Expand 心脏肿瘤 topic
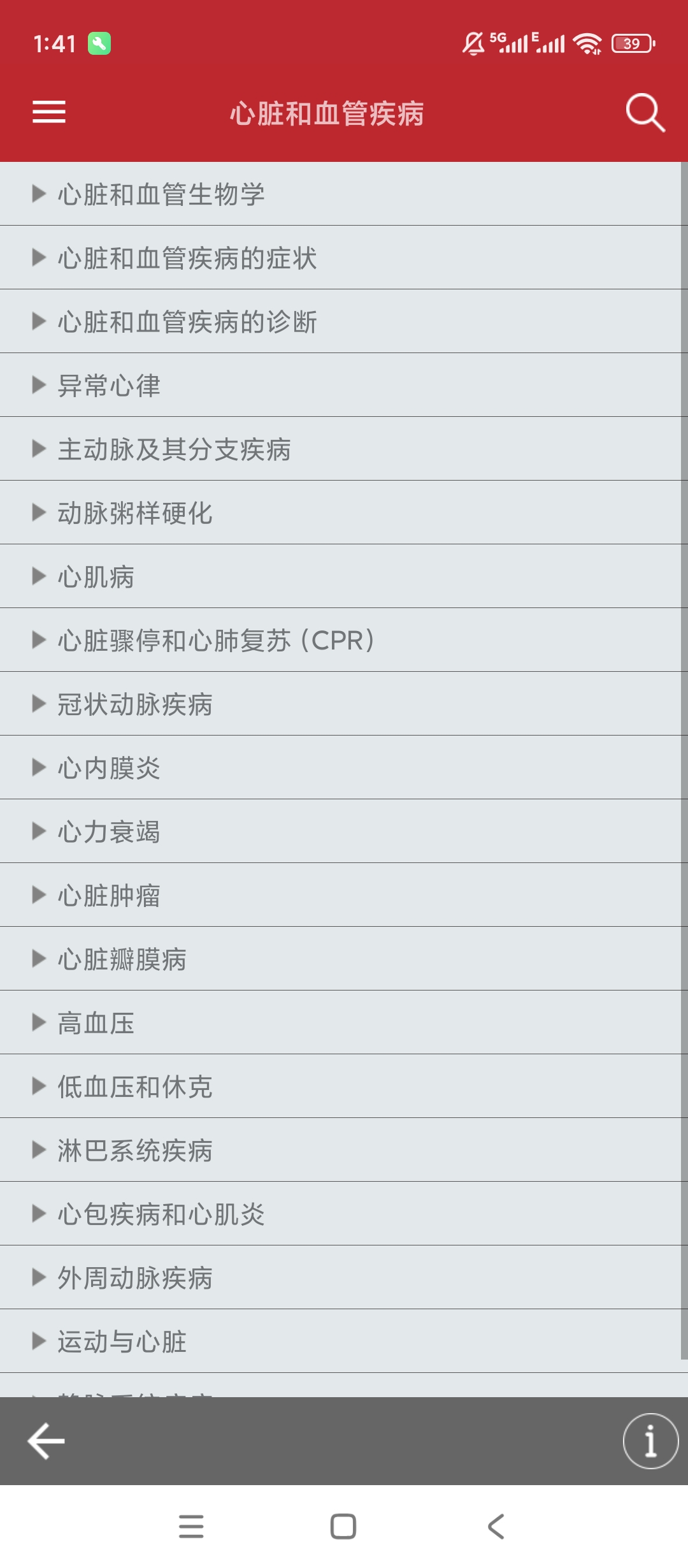Viewport: 688px width, 1568px height. (x=109, y=895)
